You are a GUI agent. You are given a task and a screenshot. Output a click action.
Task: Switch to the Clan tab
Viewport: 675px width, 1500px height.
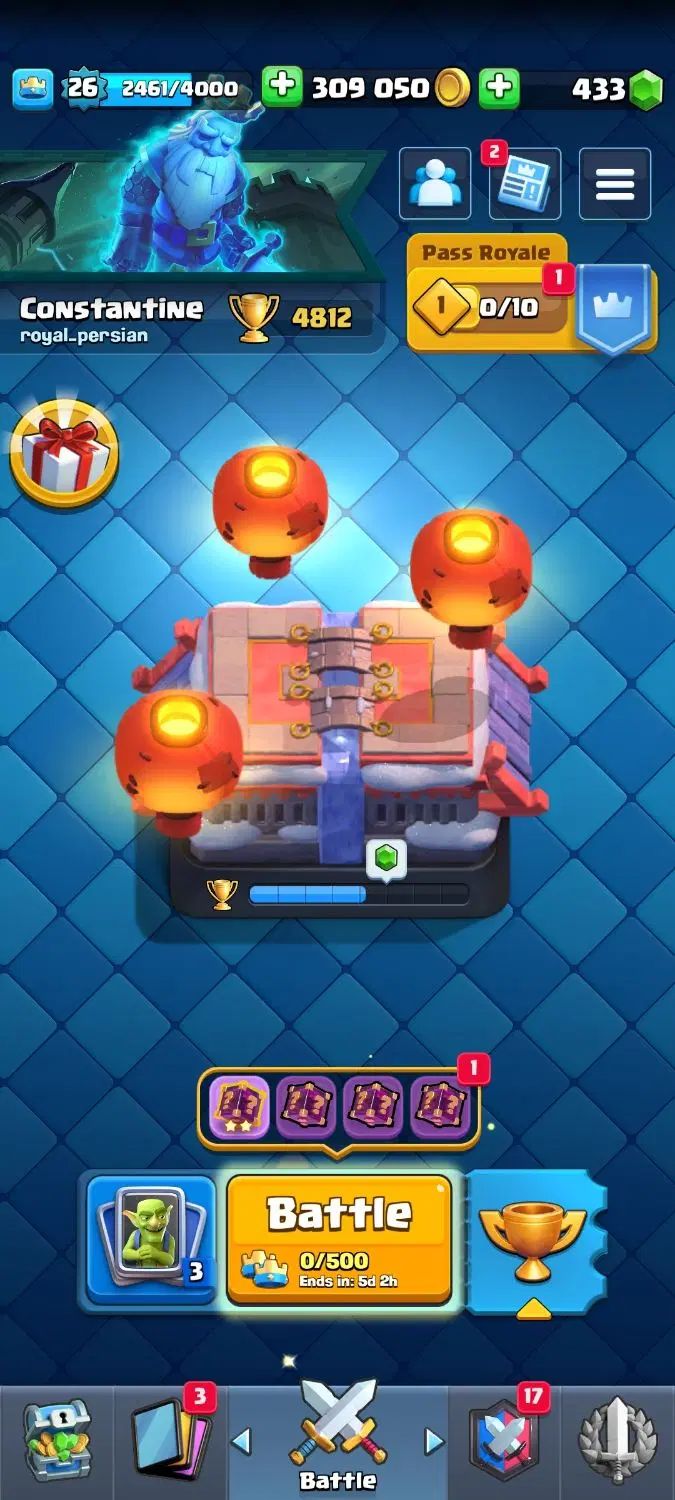point(505,1440)
